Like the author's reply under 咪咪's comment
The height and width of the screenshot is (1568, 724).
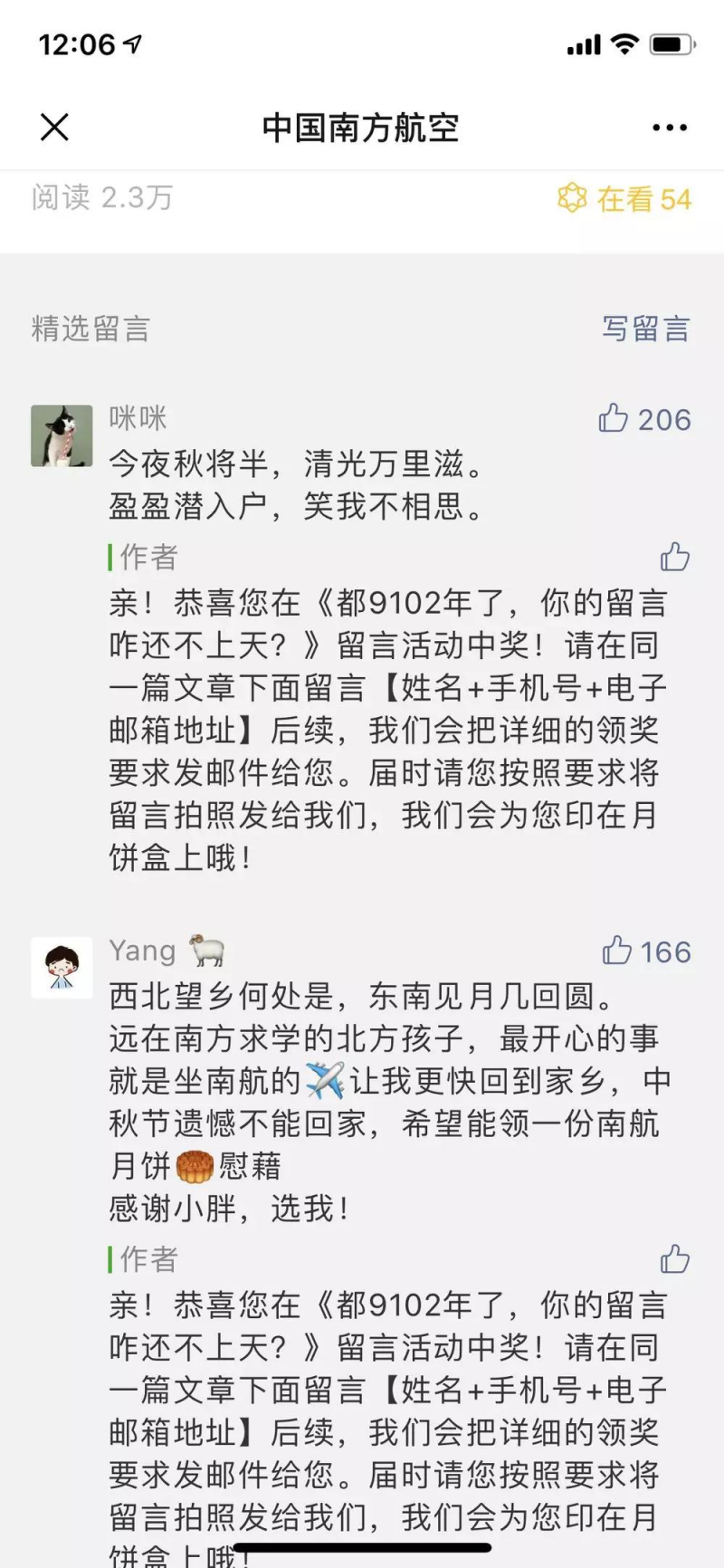pos(675,557)
